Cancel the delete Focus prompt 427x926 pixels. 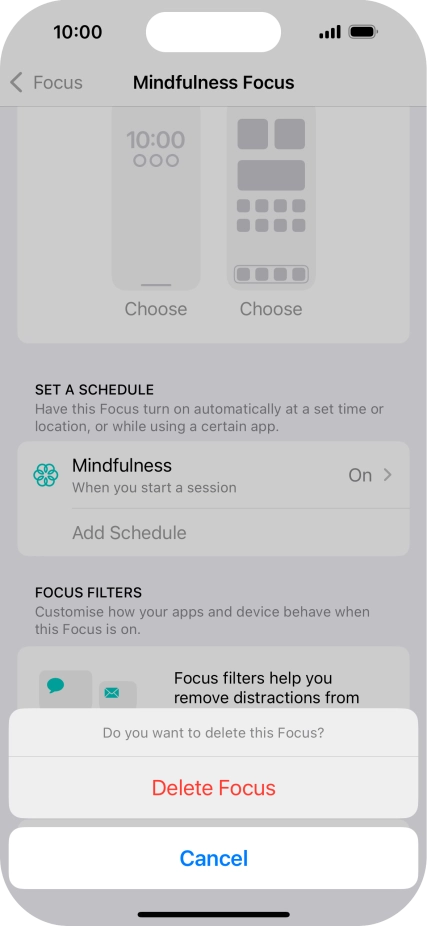(x=213, y=857)
